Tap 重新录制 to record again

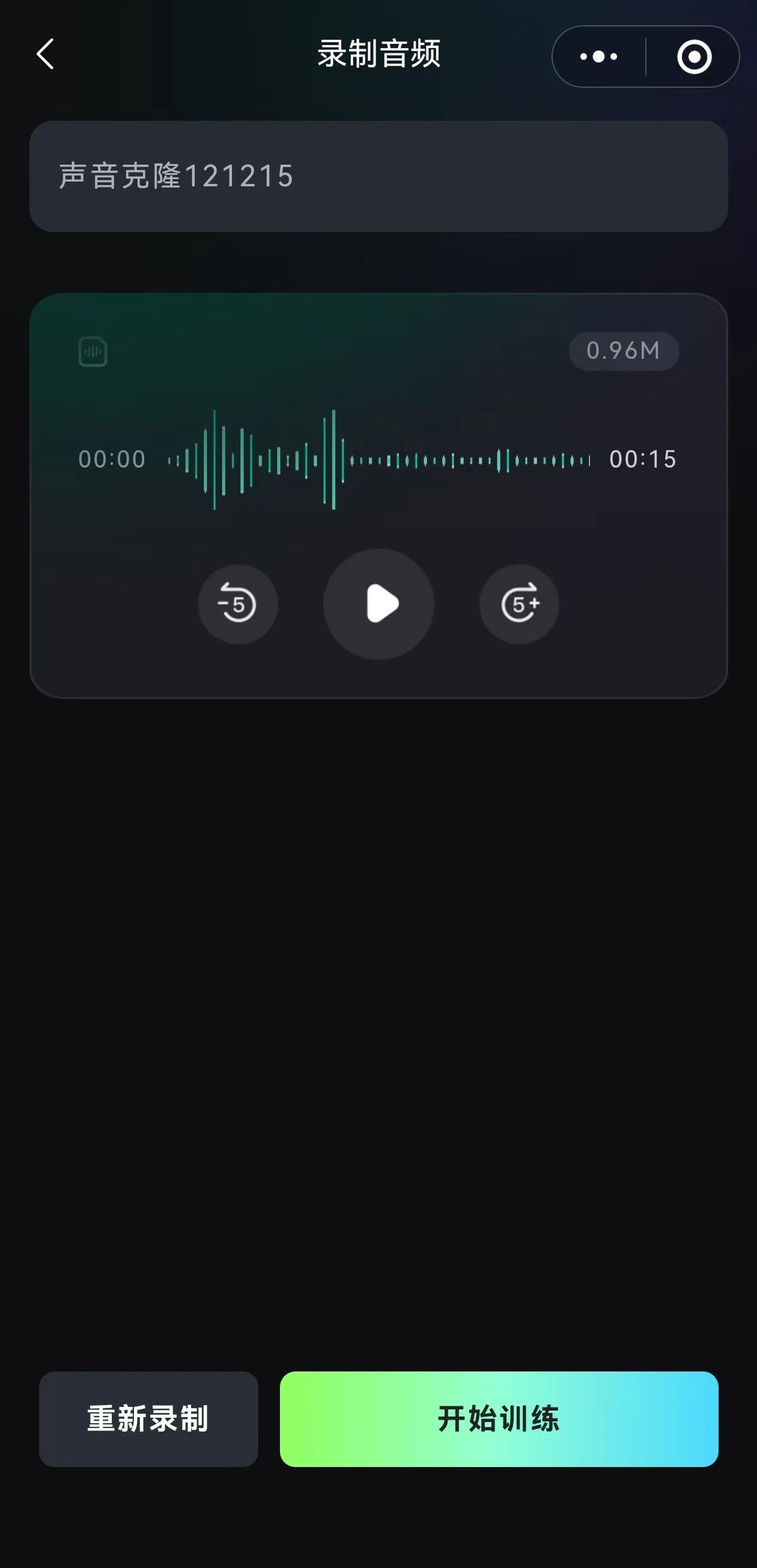(x=148, y=1419)
